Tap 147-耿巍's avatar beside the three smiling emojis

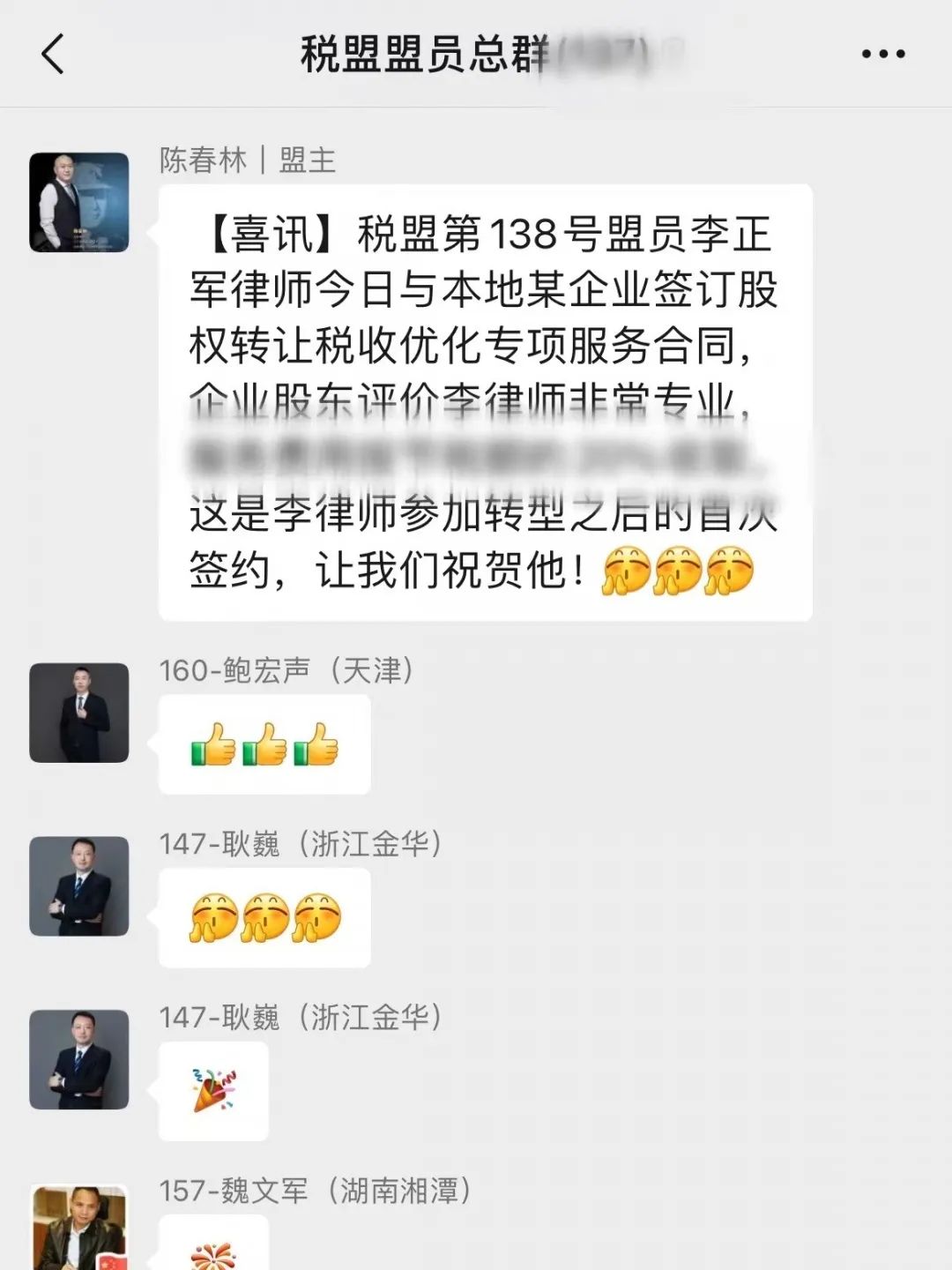[x=79, y=885]
